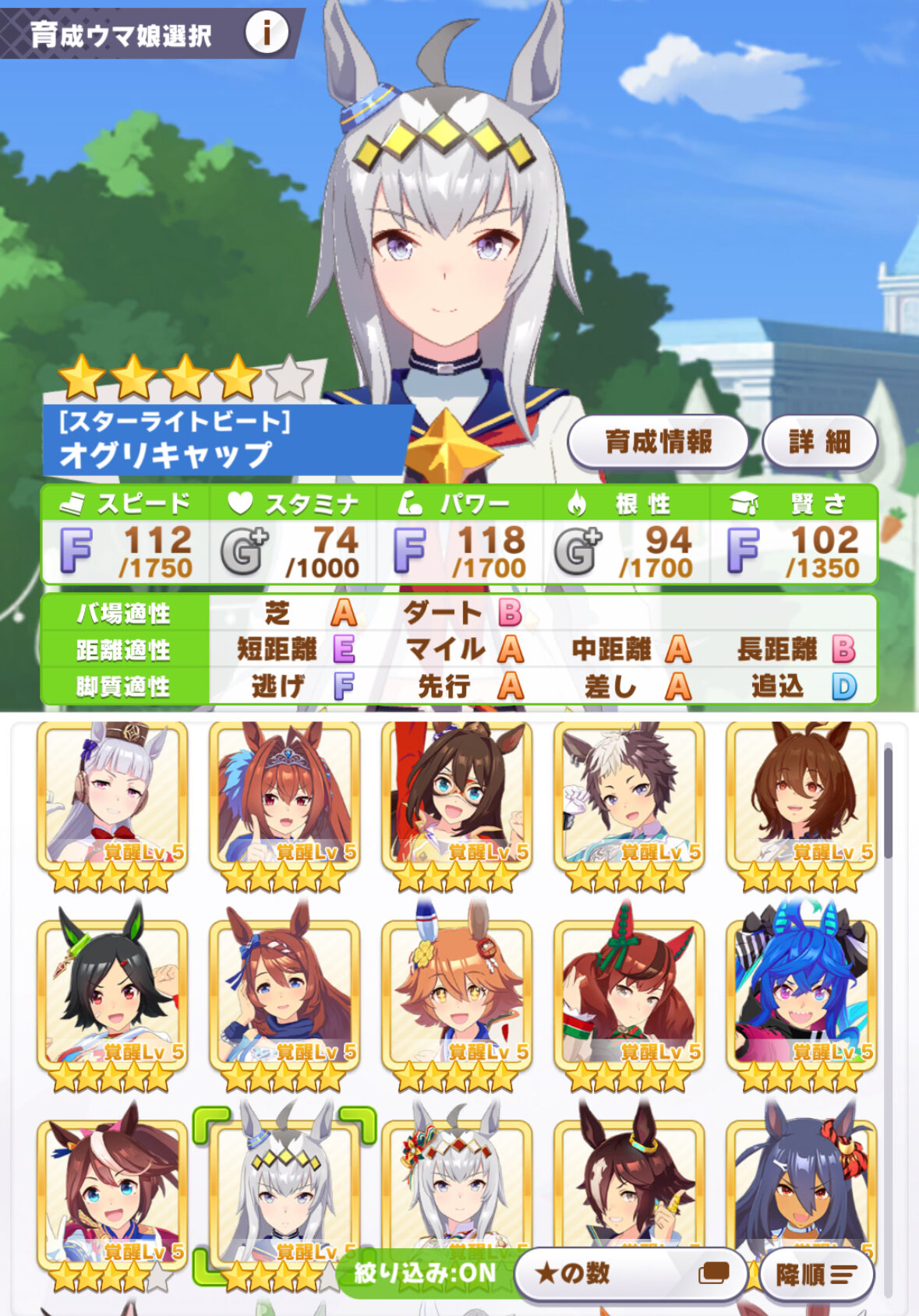Open the ★の数 sort dropdown
Viewport: 919px width, 1316px height.
631,1273
